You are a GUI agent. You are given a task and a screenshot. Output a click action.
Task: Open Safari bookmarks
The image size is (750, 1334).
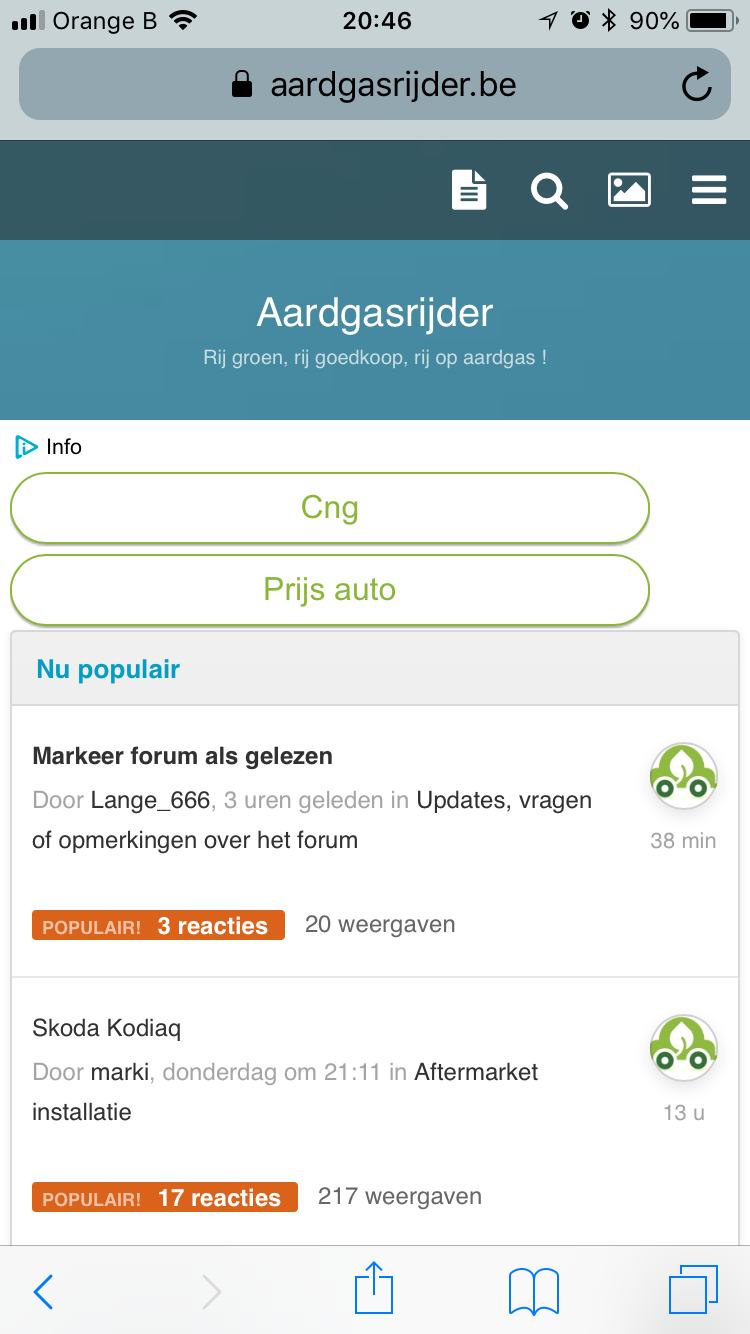[x=534, y=1292]
